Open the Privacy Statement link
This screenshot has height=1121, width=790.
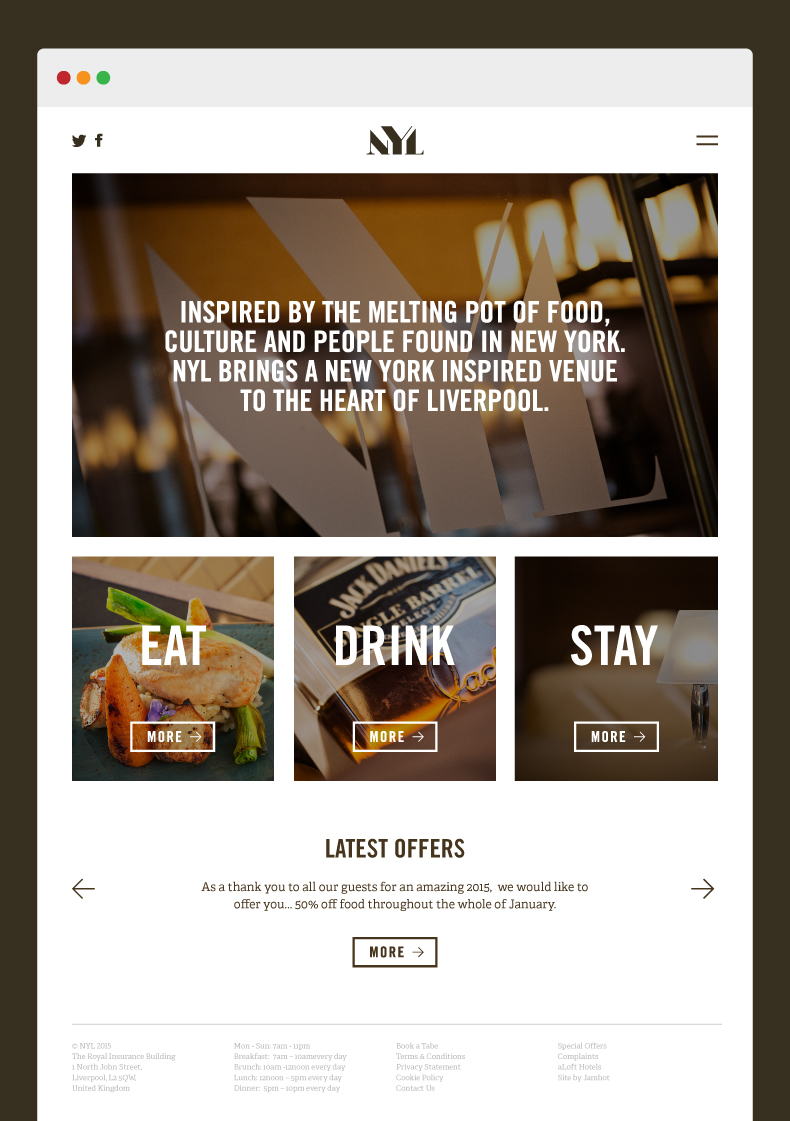(428, 1067)
